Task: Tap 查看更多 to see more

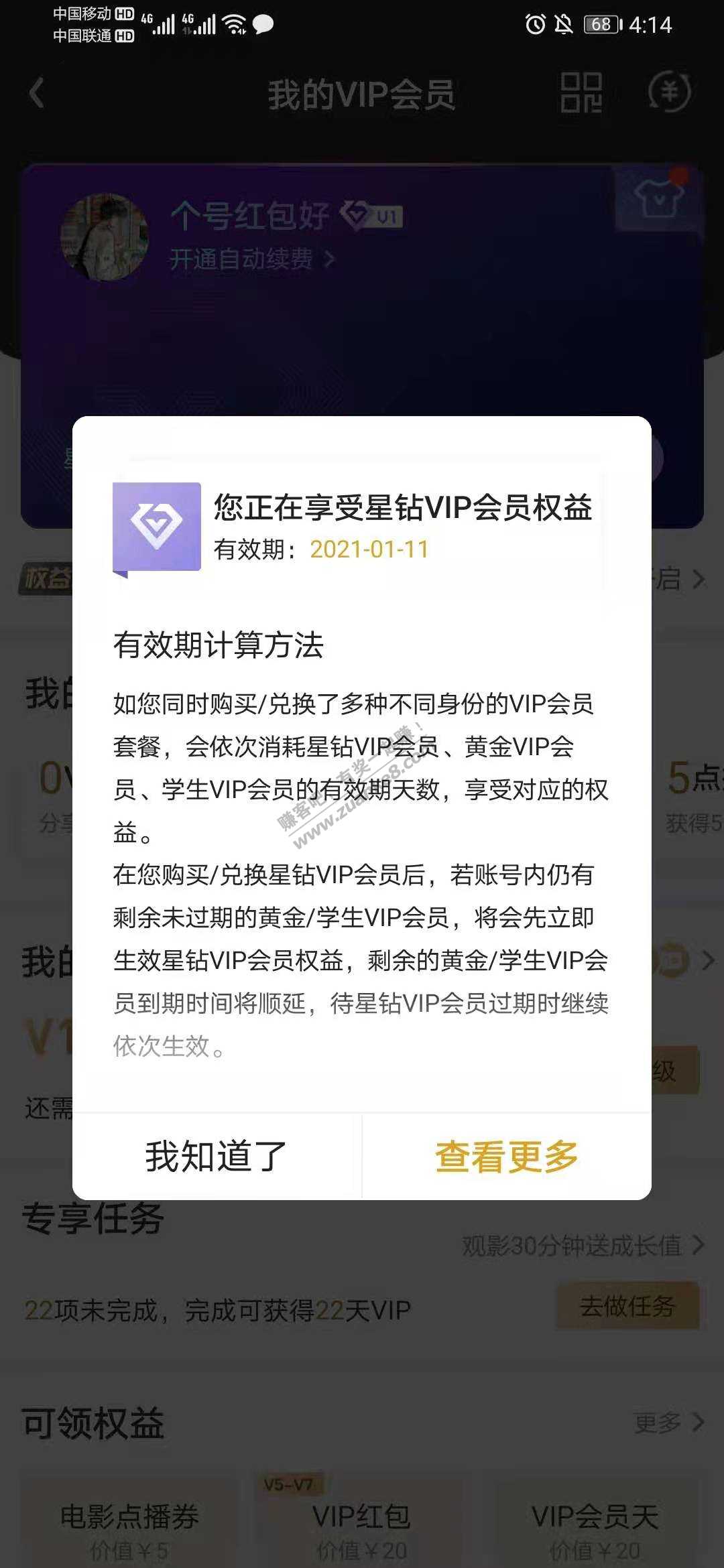Action: (x=507, y=1157)
